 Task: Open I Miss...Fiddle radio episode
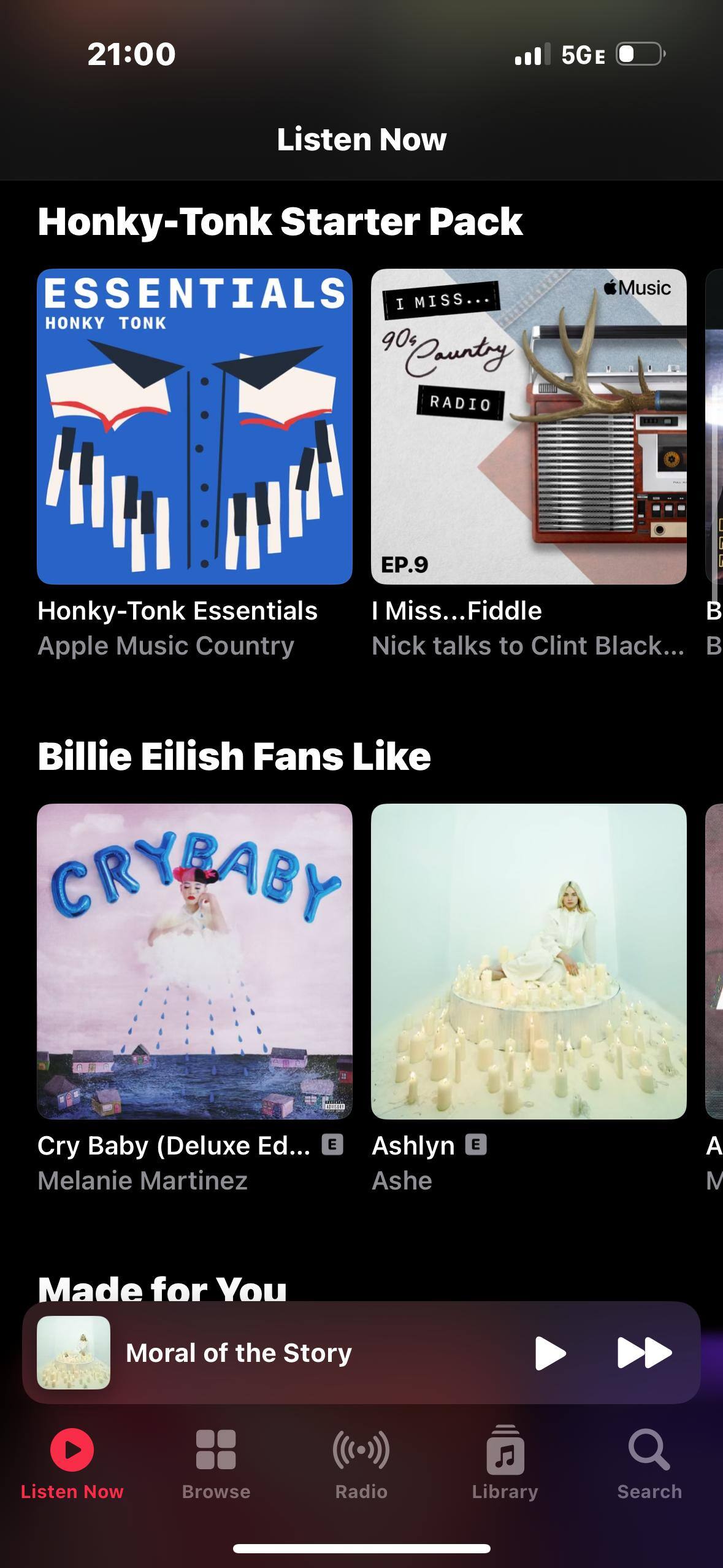pos(529,426)
